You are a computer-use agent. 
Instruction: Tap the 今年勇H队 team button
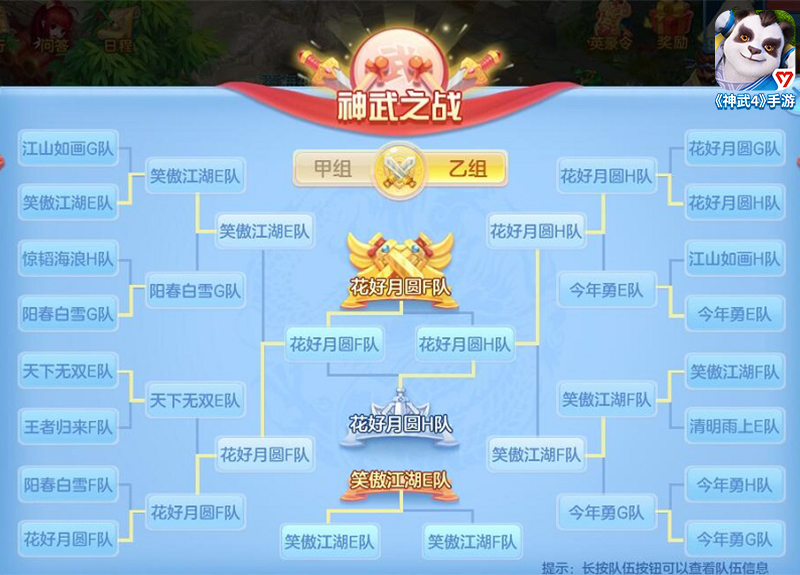[733, 485]
